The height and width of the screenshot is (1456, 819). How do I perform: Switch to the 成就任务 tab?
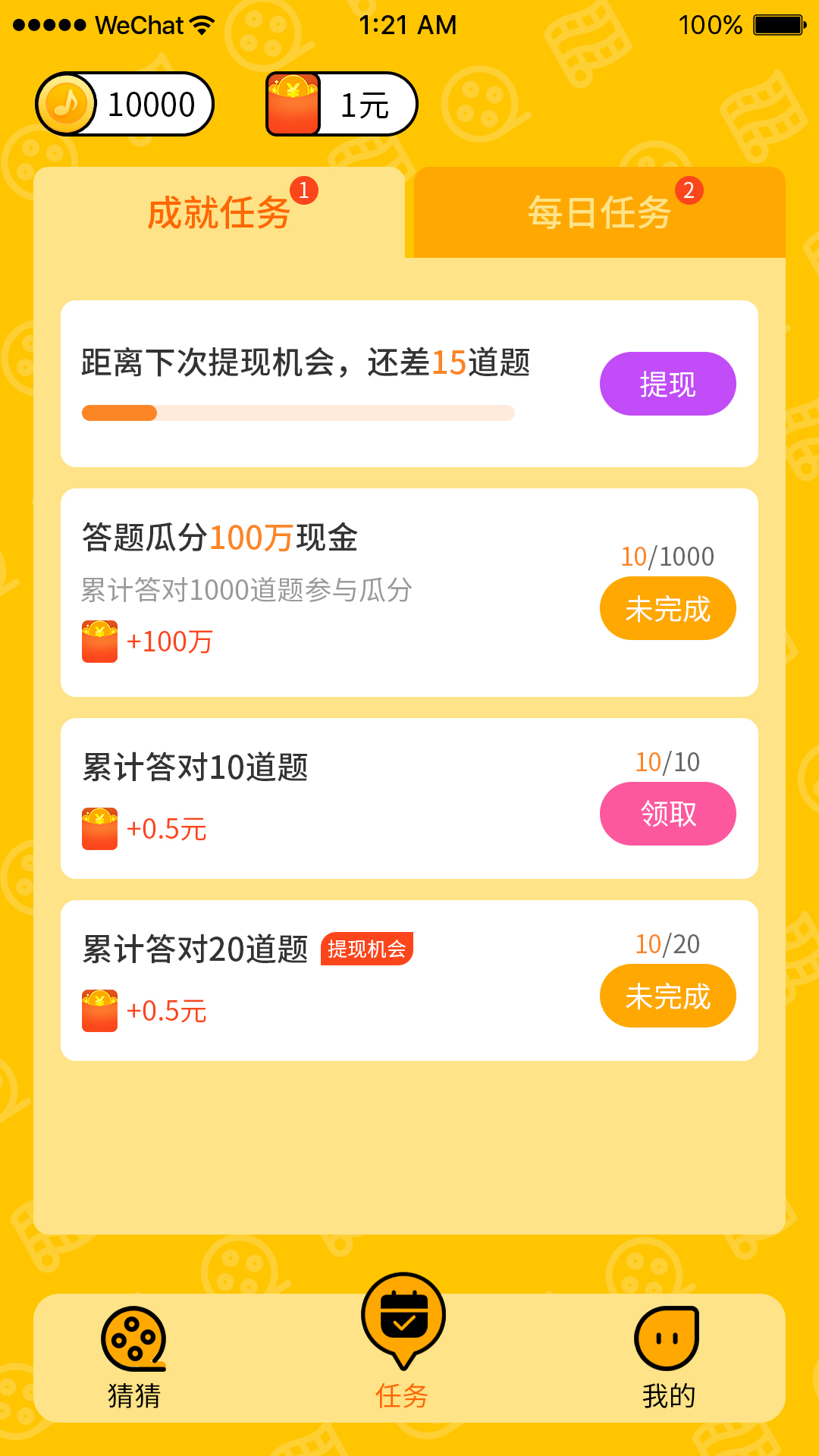(219, 212)
